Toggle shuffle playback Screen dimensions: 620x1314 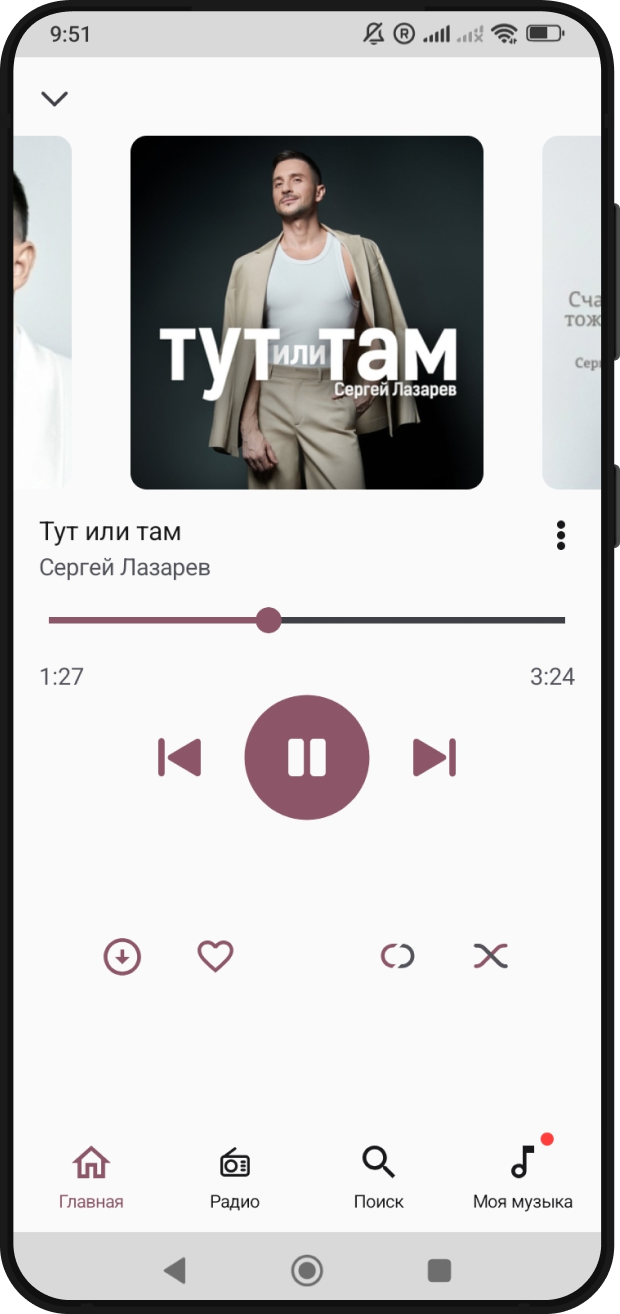point(491,957)
